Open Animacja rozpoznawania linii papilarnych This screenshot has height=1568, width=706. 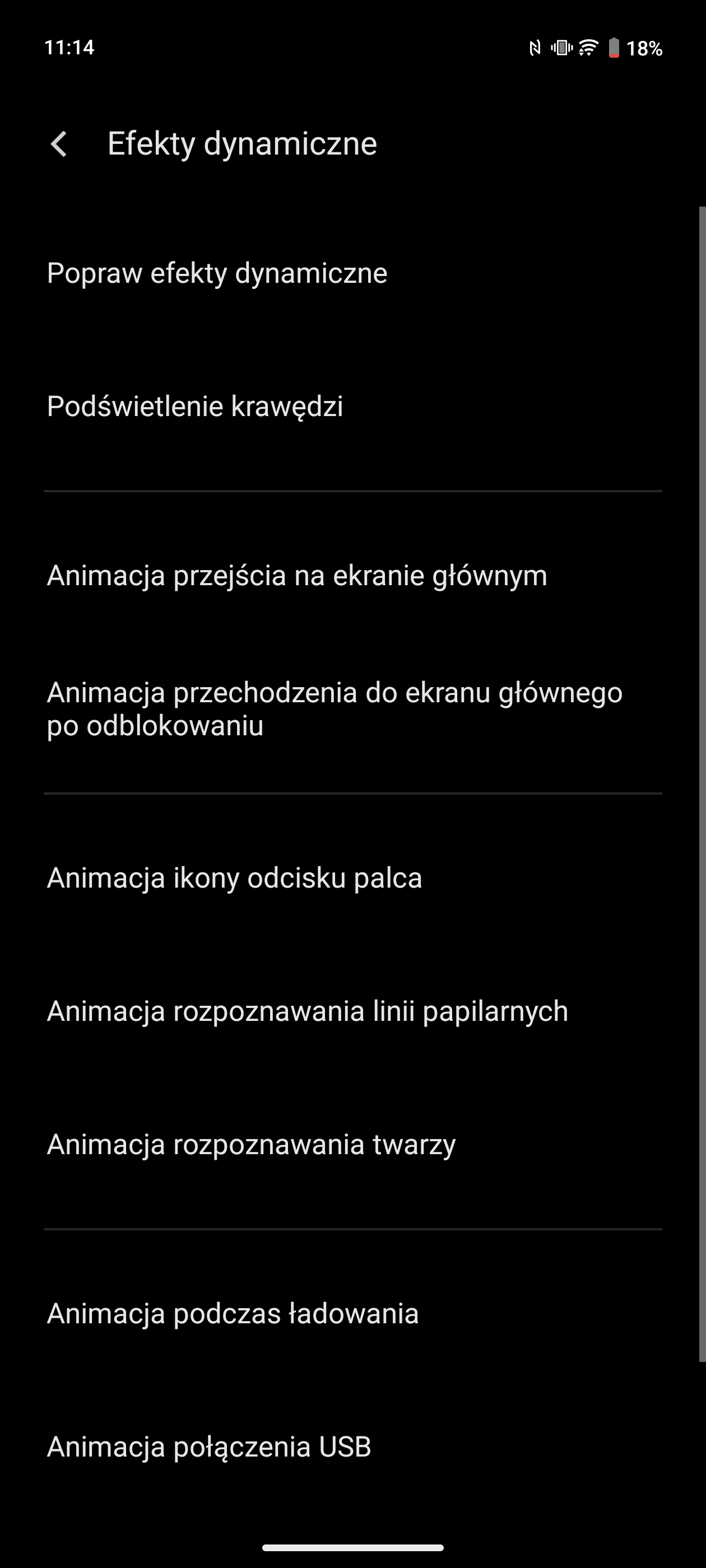tap(352, 1012)
